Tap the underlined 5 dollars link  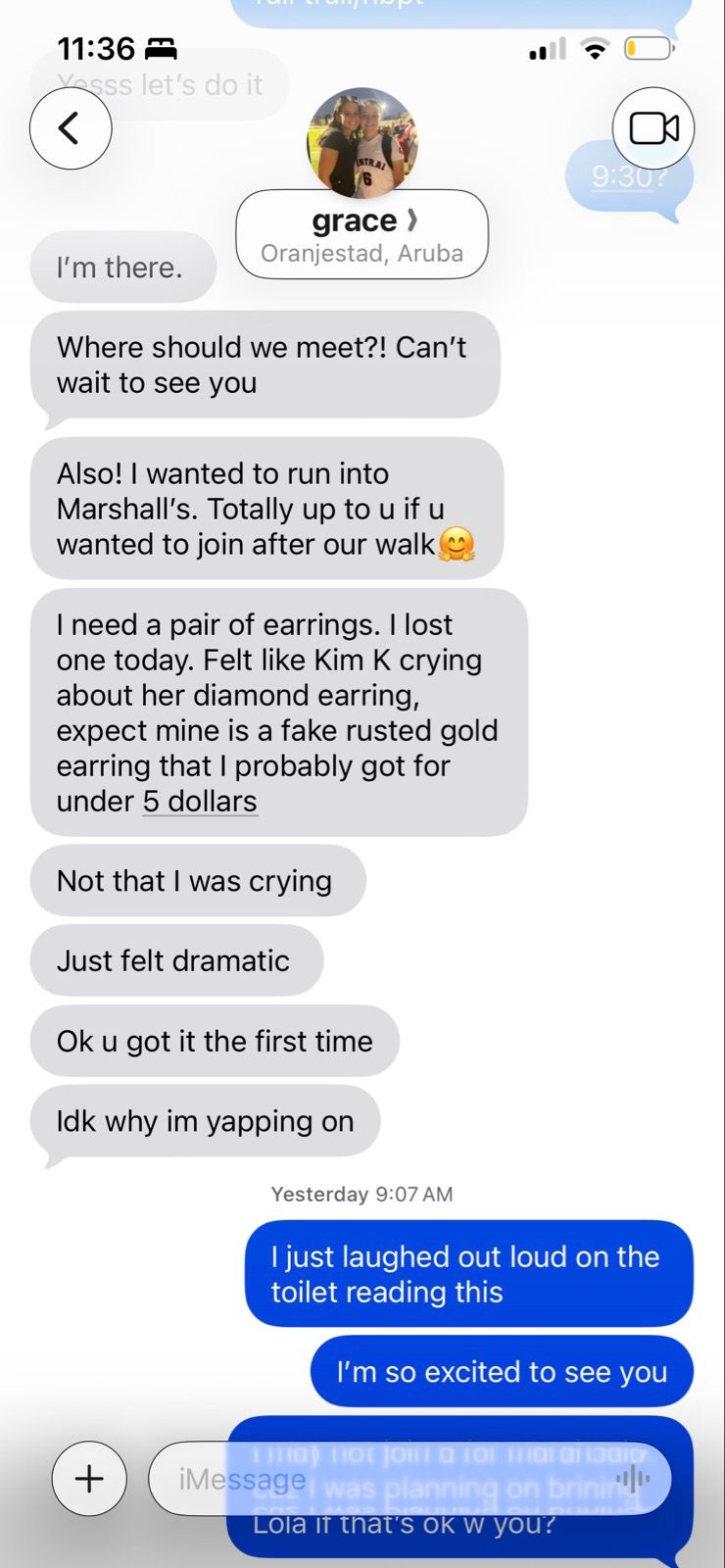point(200,802)
